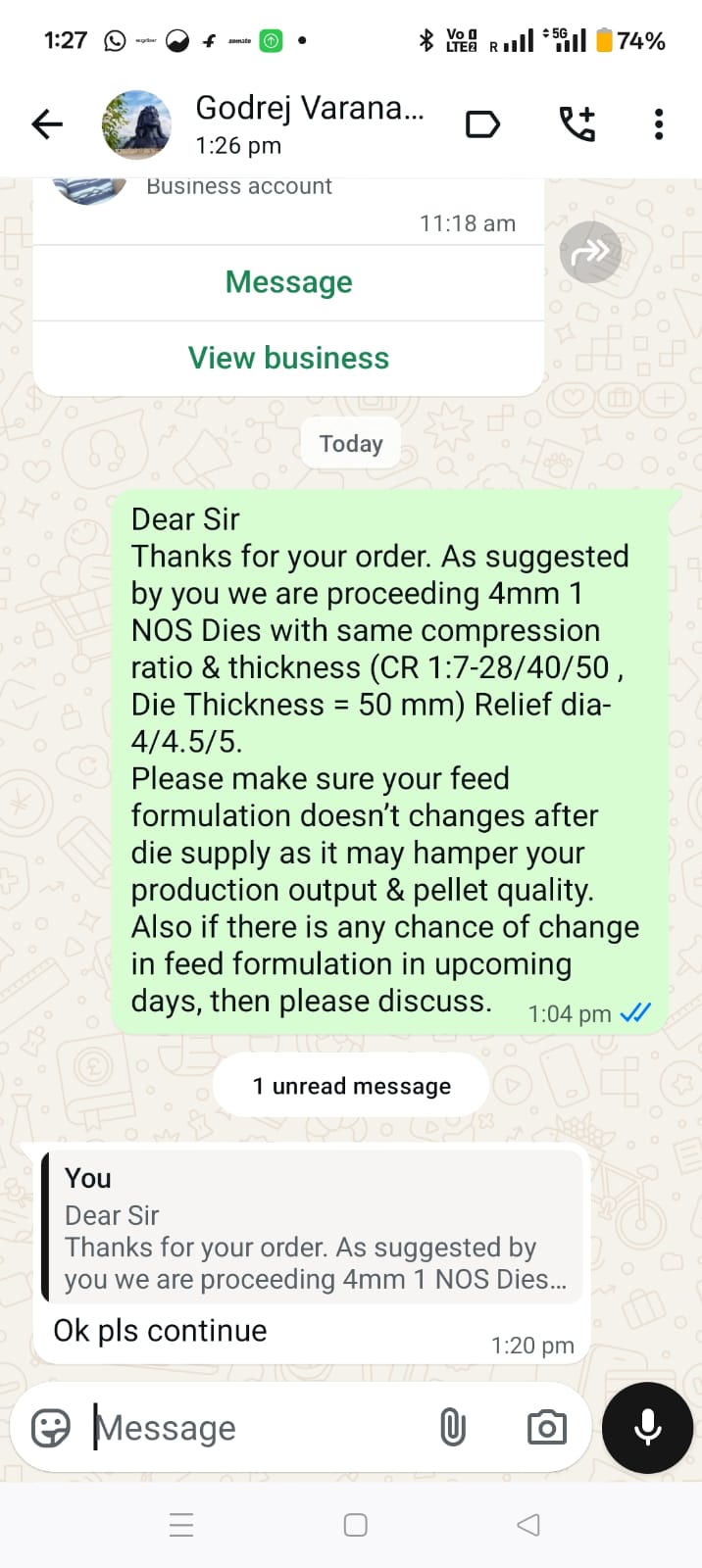
Task: Forward the business contact card
Action: tap(590, 253)
